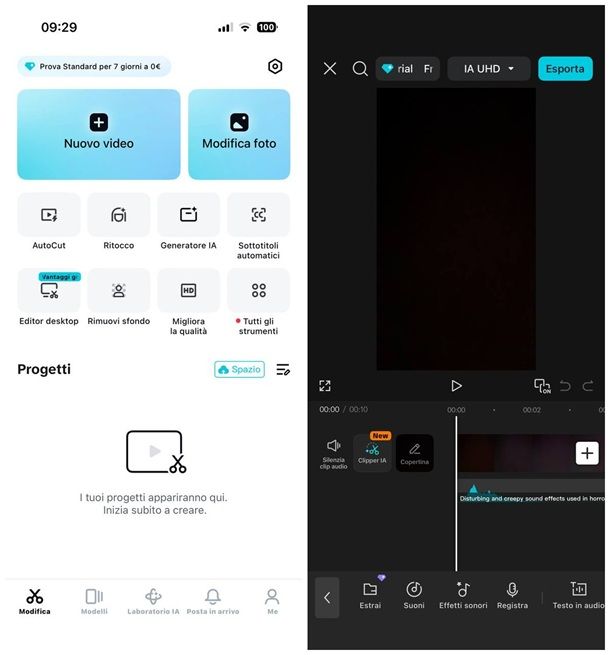Open the Posta in arrivo tab
Viewport: 610px width, 655px height.
(212, 600)
